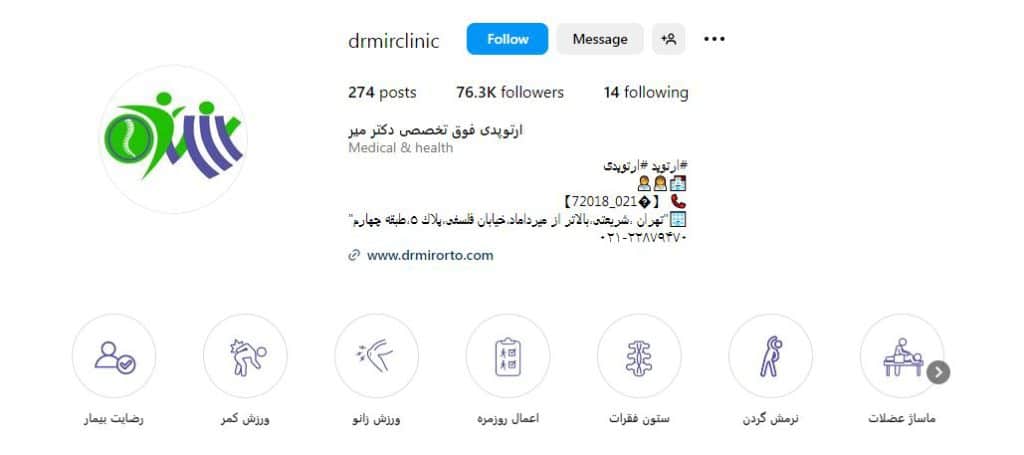Image resolution: width=1024 pixels, height=455 pixels.
Task: Open the ورزش زانو highlight
Action: (x=376, y=357)
